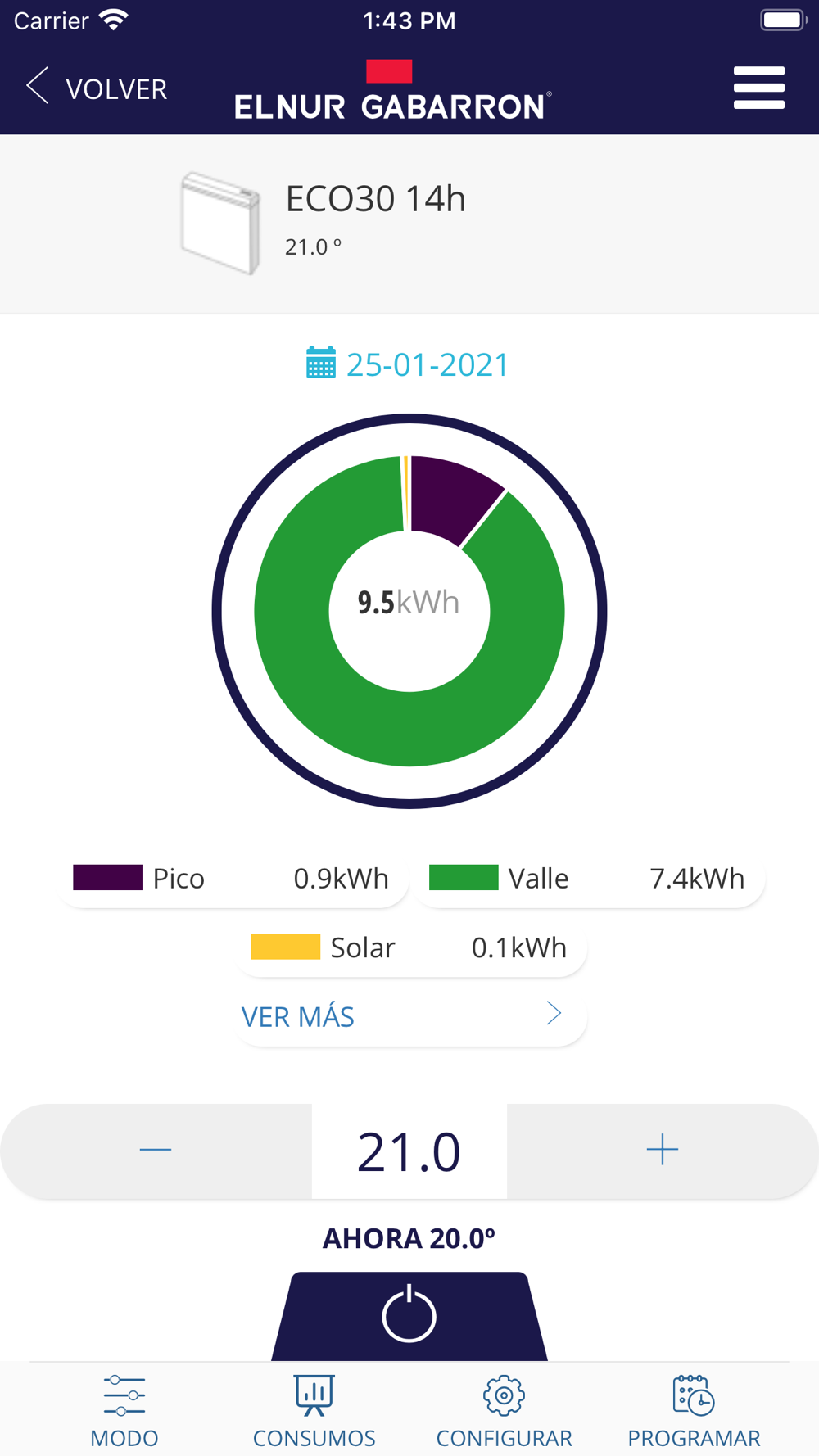Open the PROGRAMAR tab
Screen dimensions: 819x1456
coord(694,1411)
